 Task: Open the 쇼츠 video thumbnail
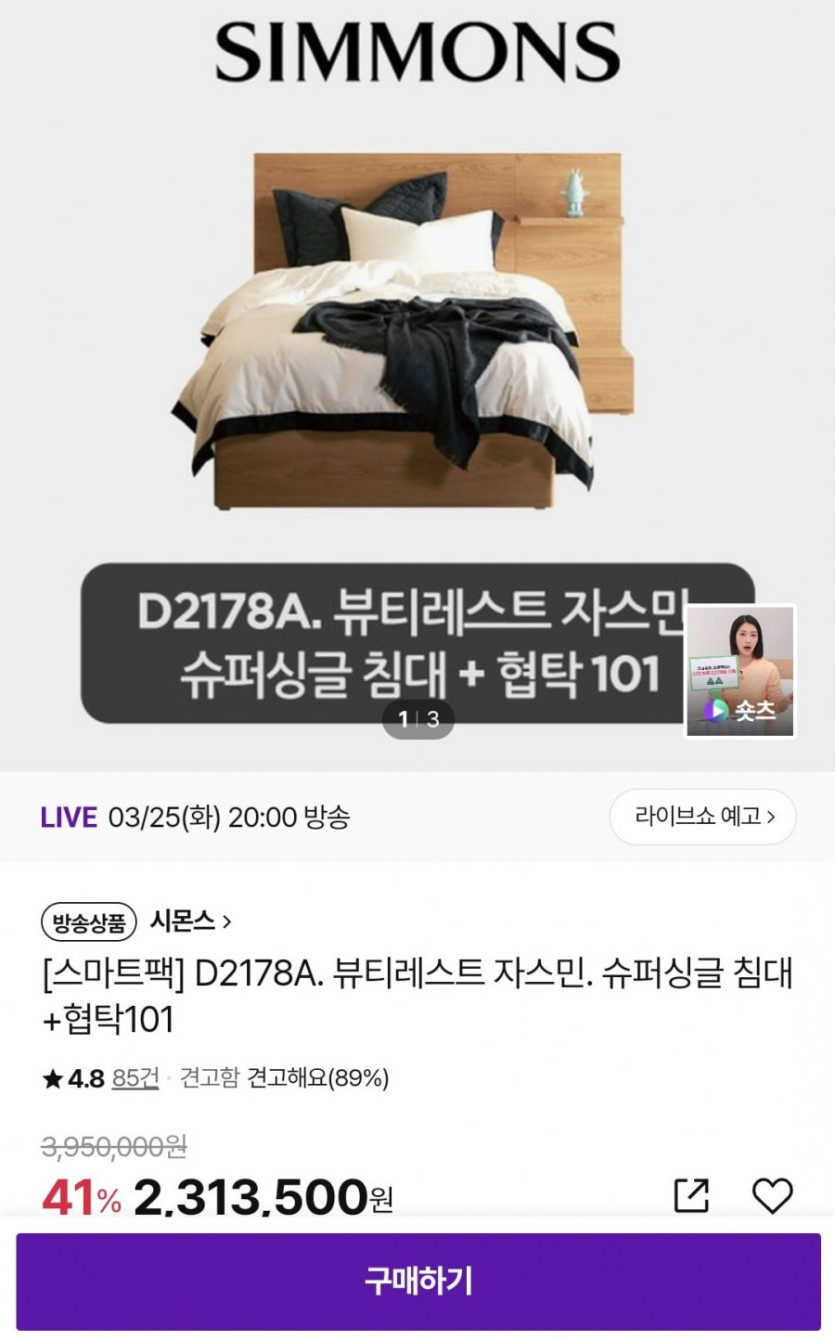tap(739, 671)
